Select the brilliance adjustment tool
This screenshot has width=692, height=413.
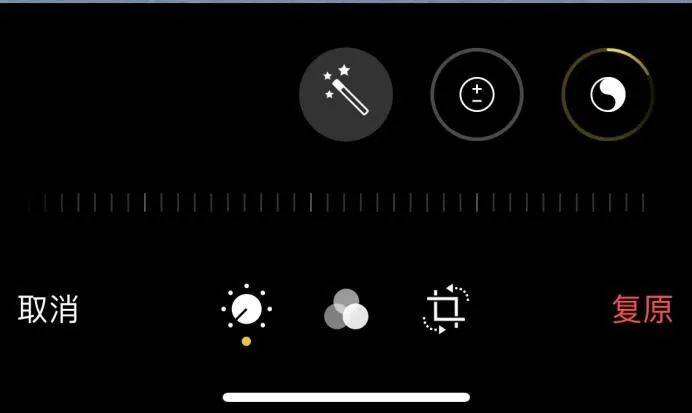pos(607,96)
